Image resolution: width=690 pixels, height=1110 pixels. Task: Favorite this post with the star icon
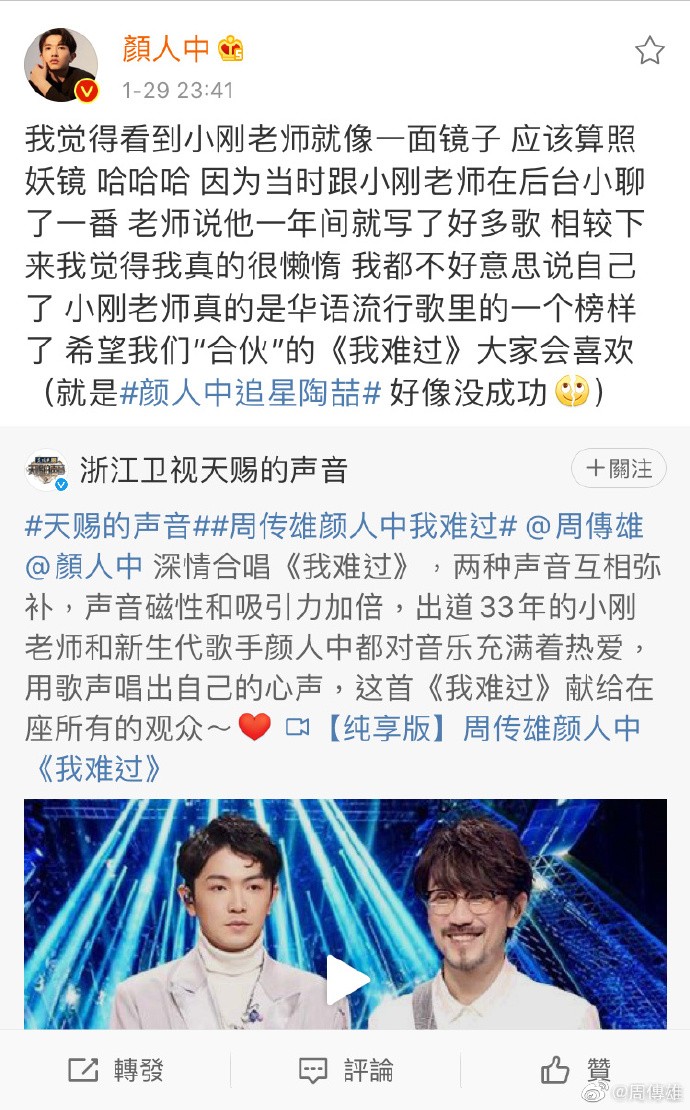tap(650, 51)
